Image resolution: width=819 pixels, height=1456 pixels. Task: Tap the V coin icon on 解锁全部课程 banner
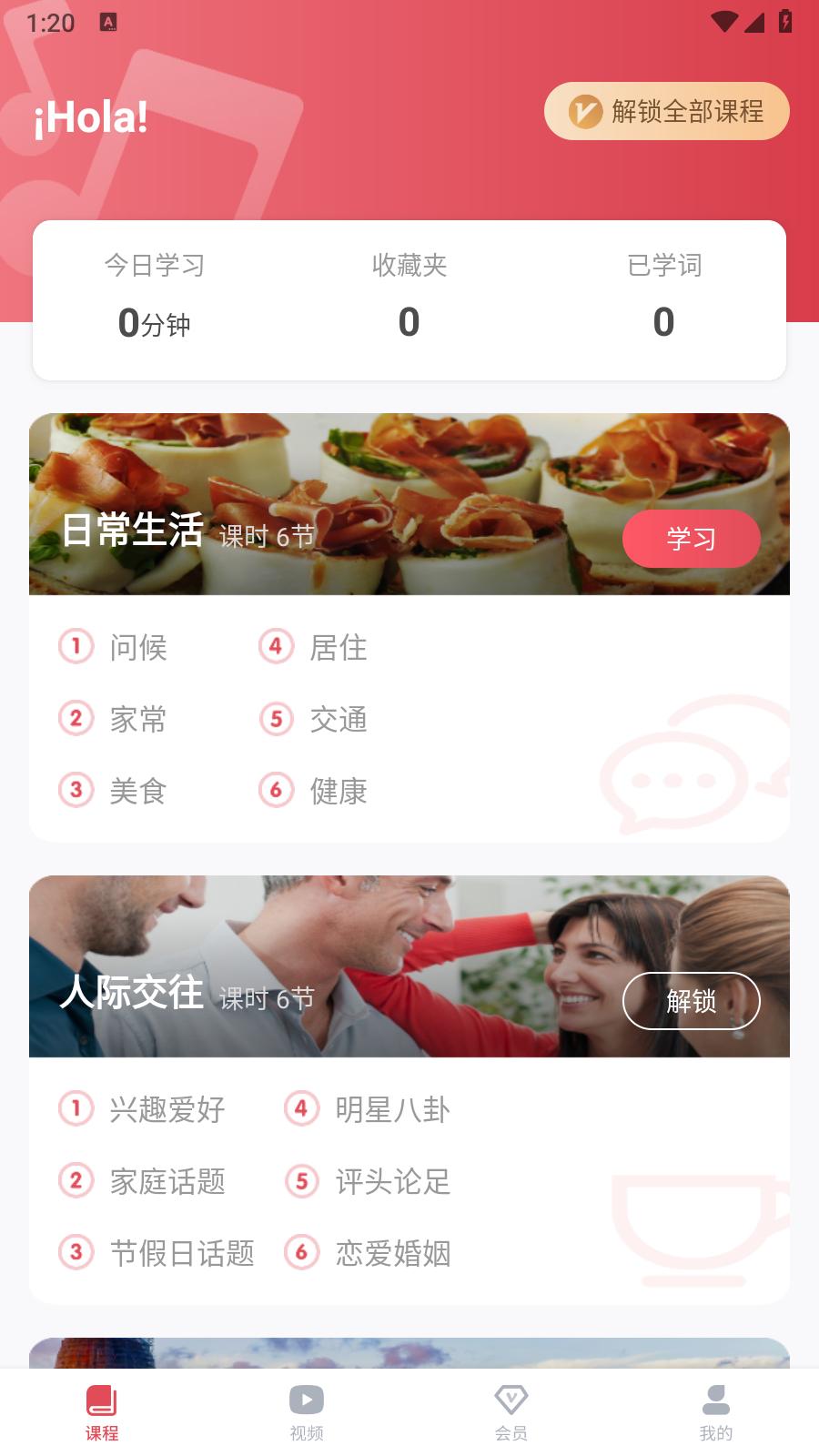[x=584, y=111]
